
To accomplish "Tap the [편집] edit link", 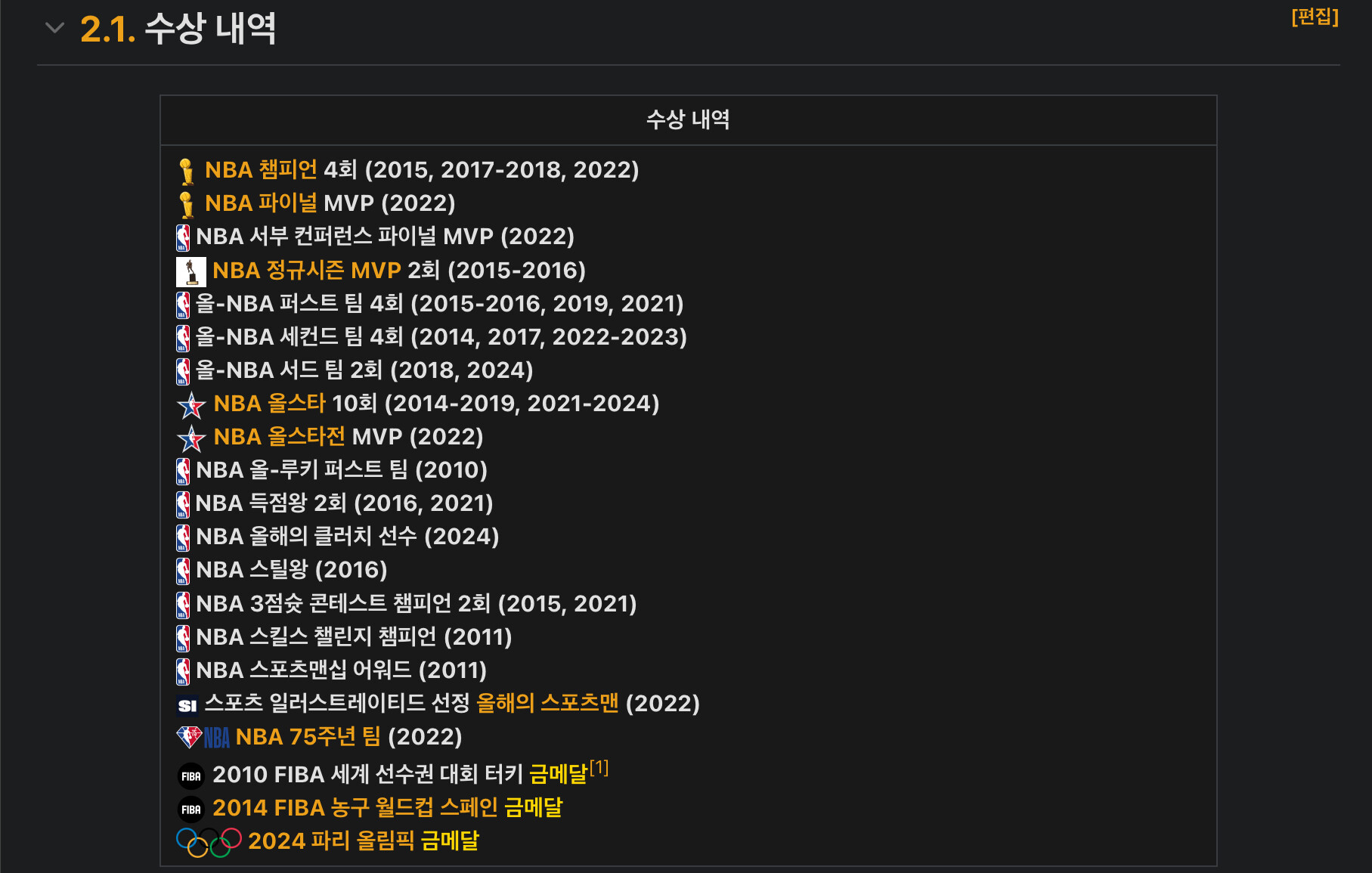I will [x=1315, y=17].
